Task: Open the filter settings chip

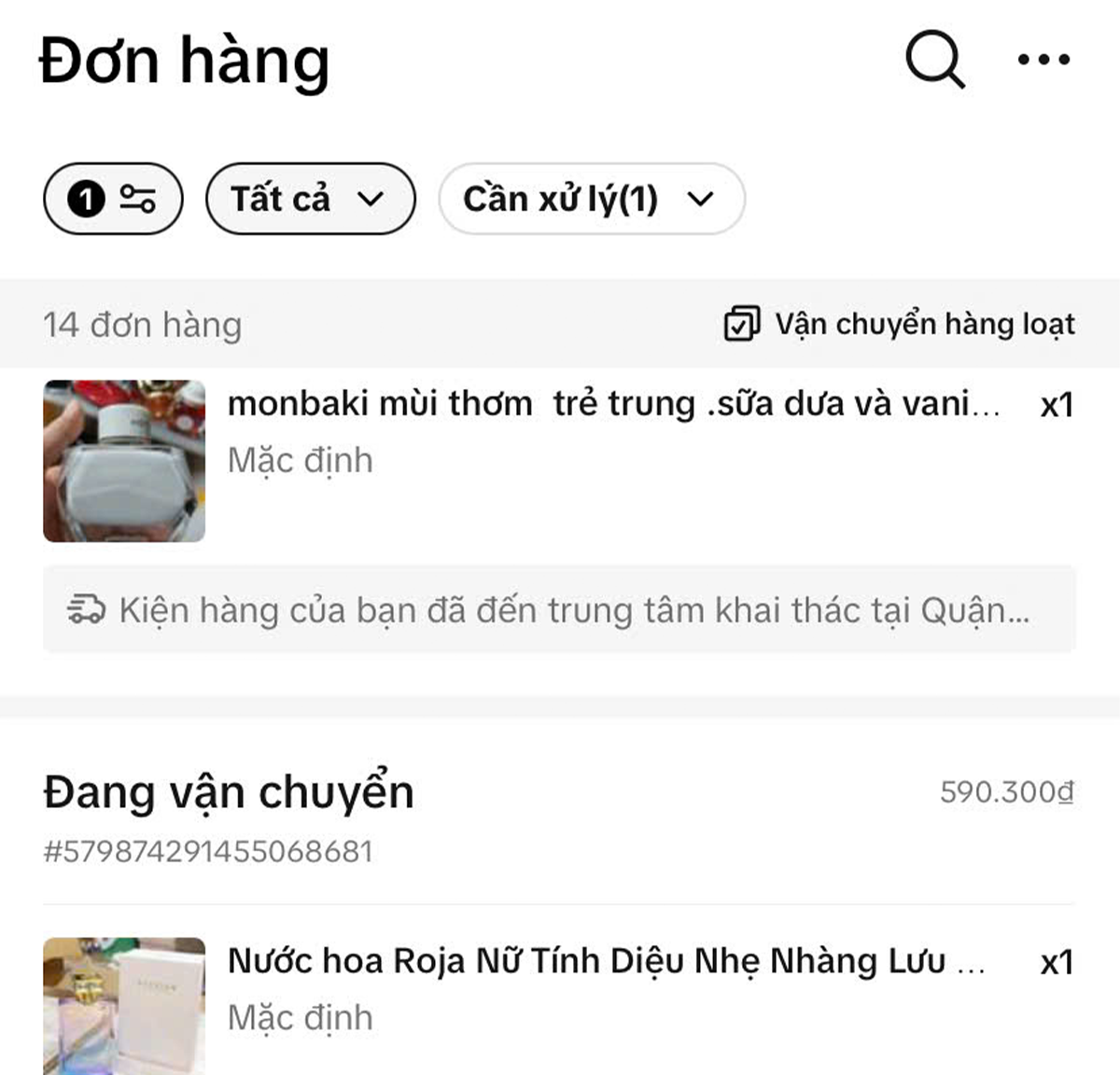Action: (x=113, y=199)
